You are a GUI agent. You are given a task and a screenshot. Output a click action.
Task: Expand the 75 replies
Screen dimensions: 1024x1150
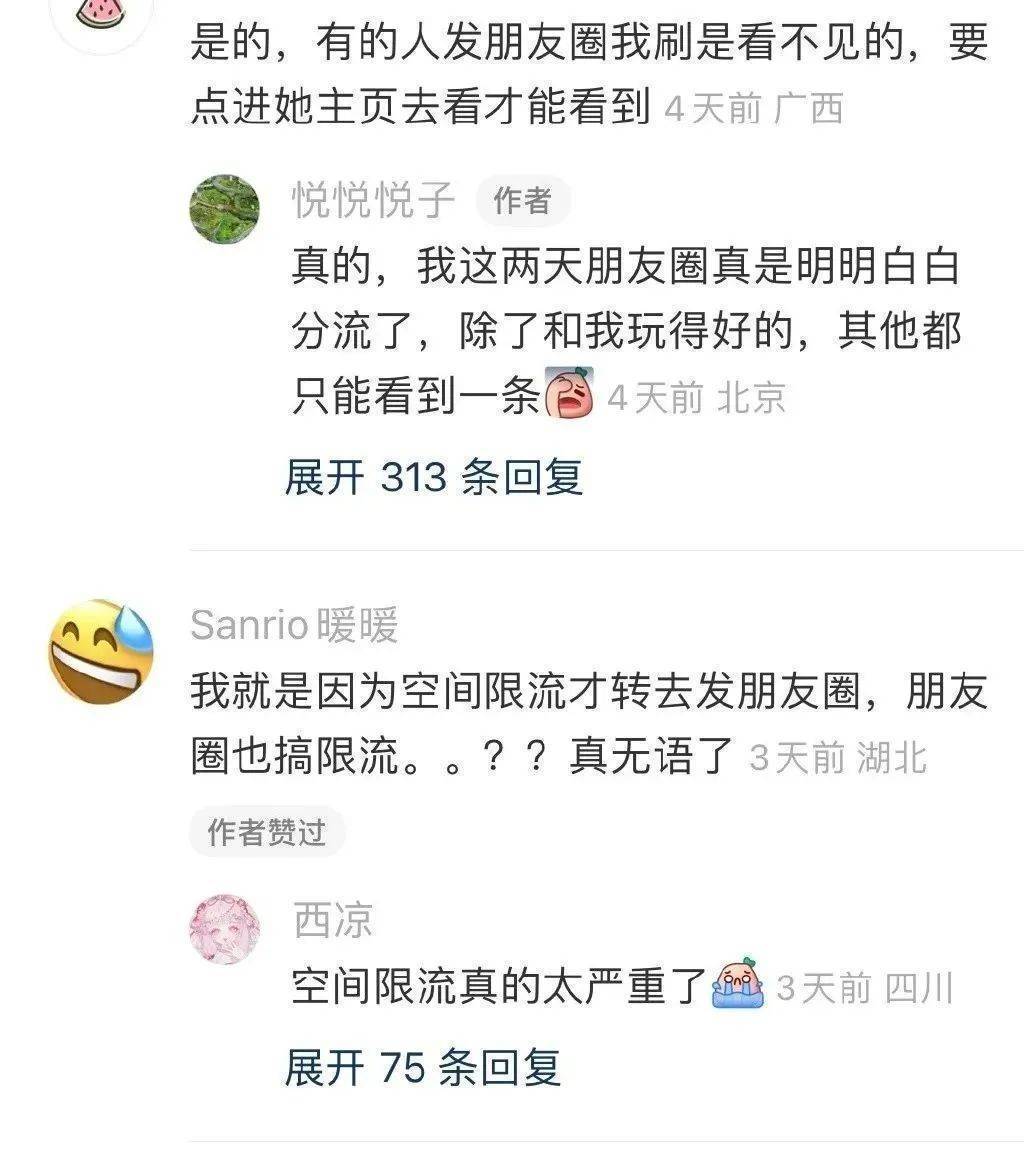tap(422, 1067)
